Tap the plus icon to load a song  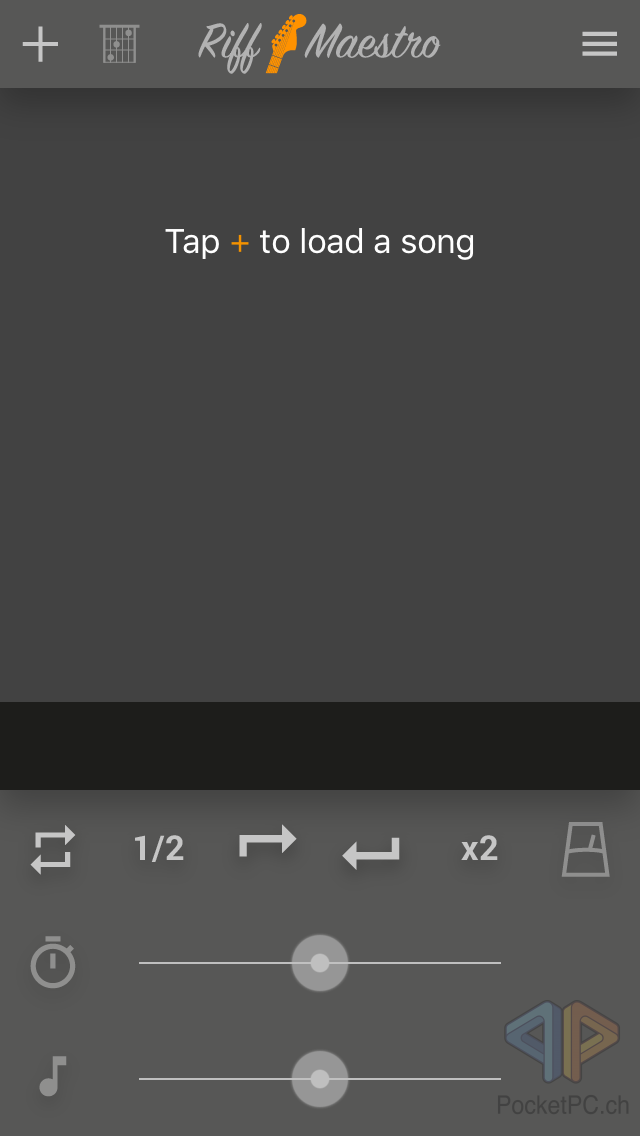[x=40, y=45]
